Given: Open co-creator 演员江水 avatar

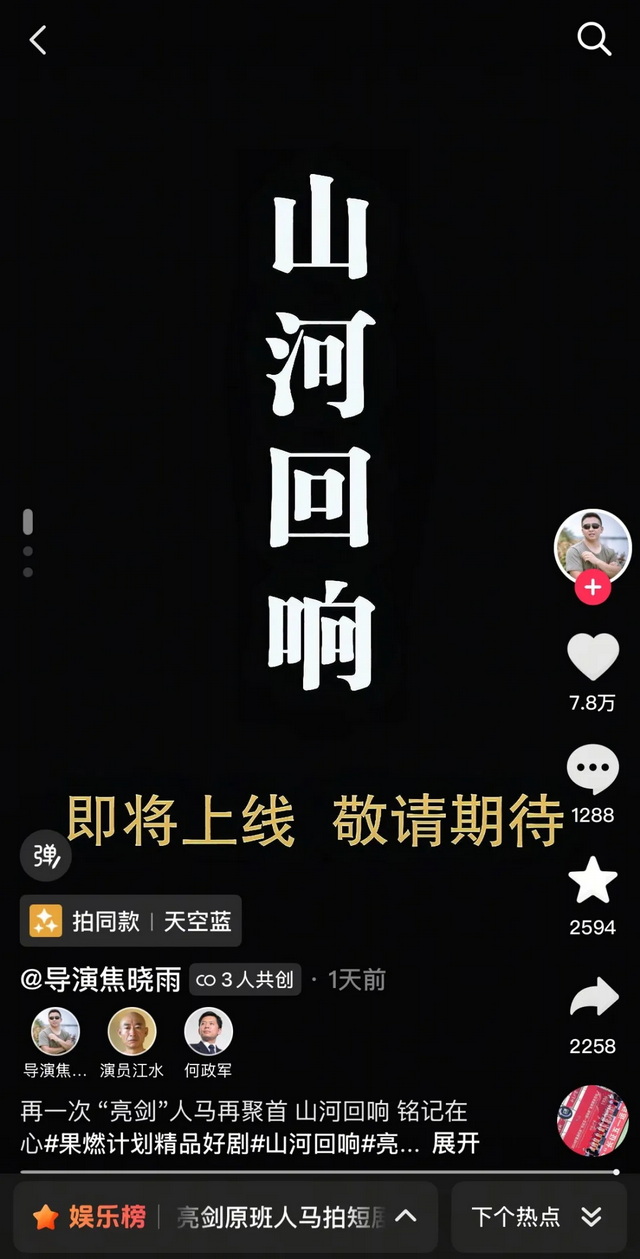Looking at the screenshot, I should click(131, 1032).
